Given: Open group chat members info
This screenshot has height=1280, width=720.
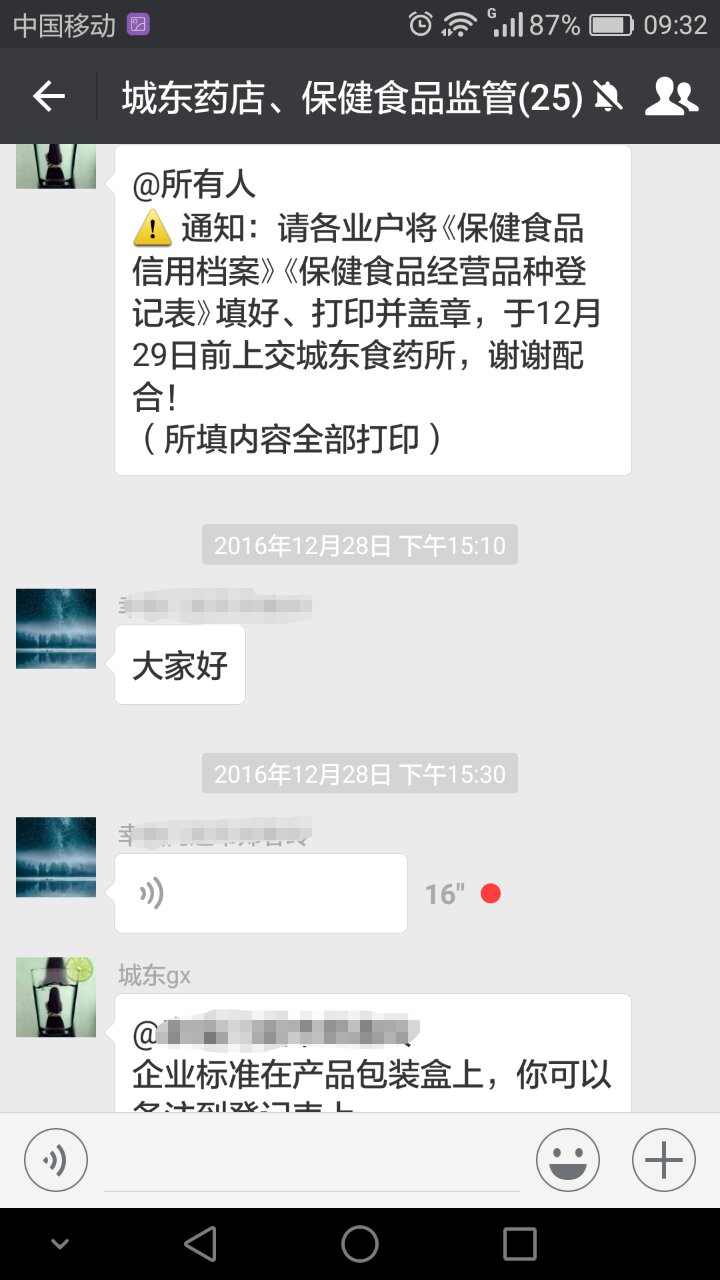Looking at the screenshot, I should [670, 97].
